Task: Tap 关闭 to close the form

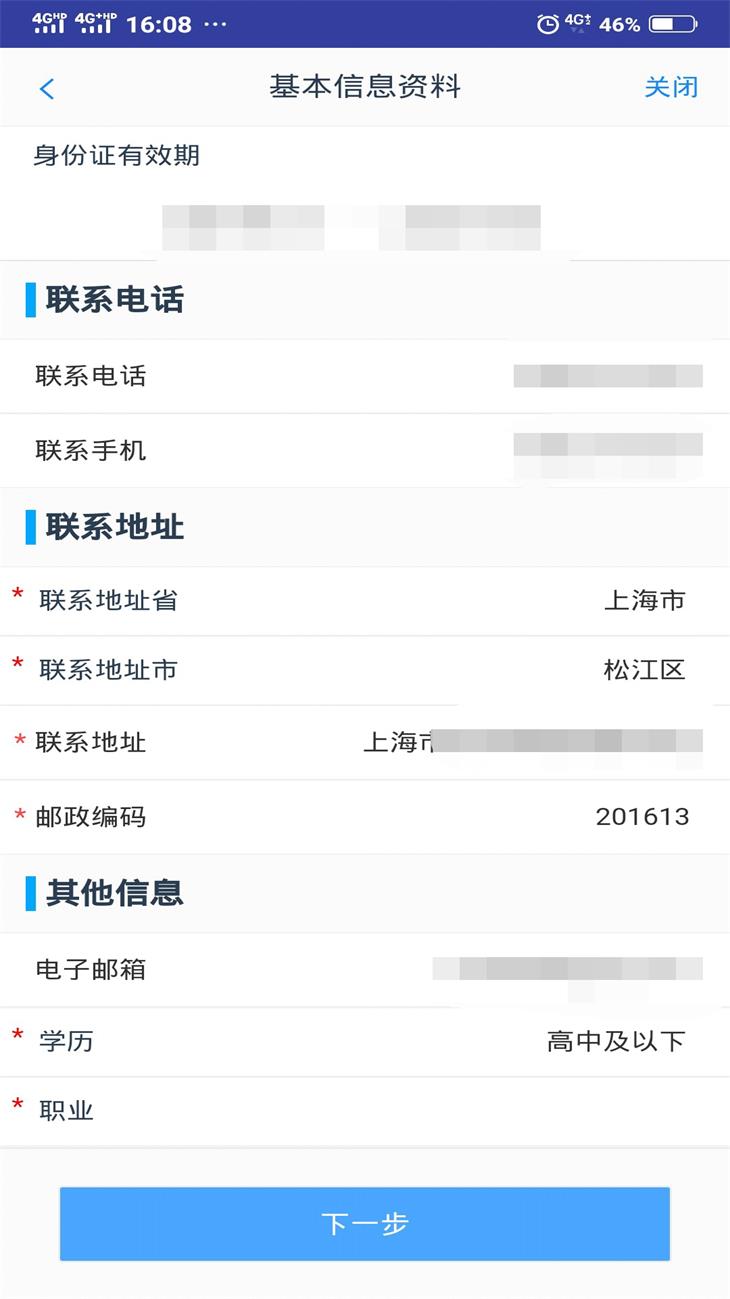Action: (670, 87)
